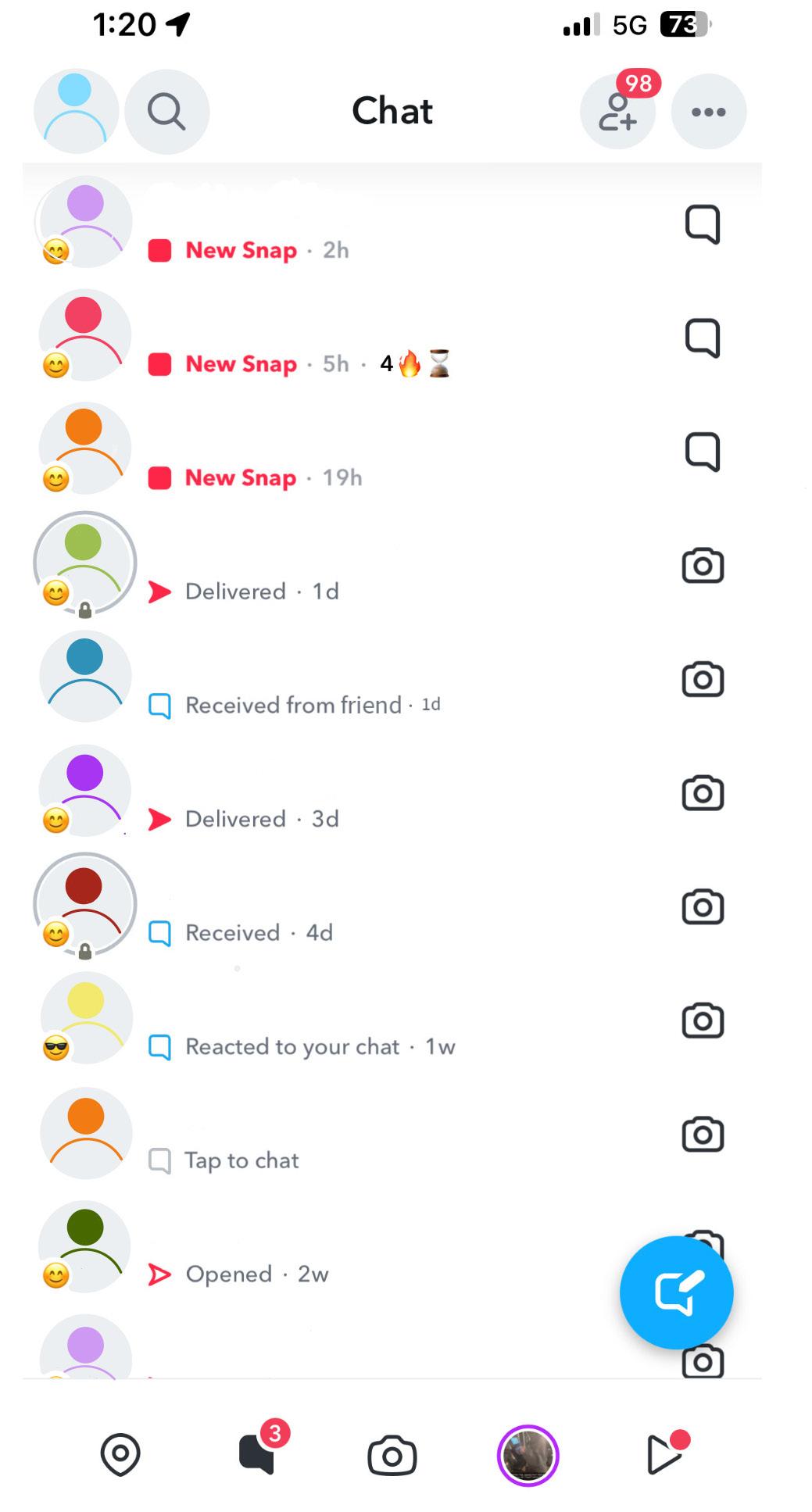Screen dimensions: 812x1512
Task: Tap the camera icon on Delivered 1d row
Action: pyautogui.click(x=703, y=565)
